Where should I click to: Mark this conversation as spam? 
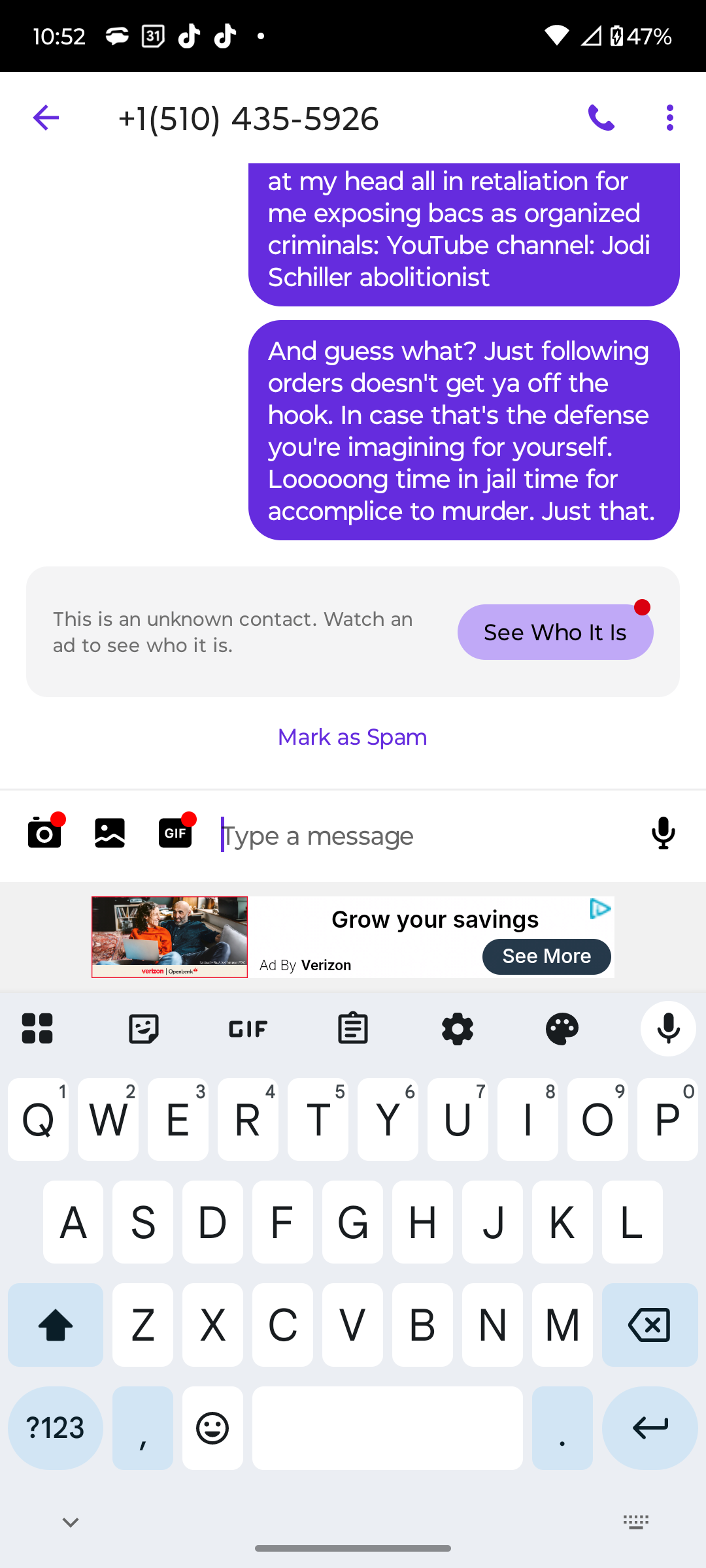[352, 737]
